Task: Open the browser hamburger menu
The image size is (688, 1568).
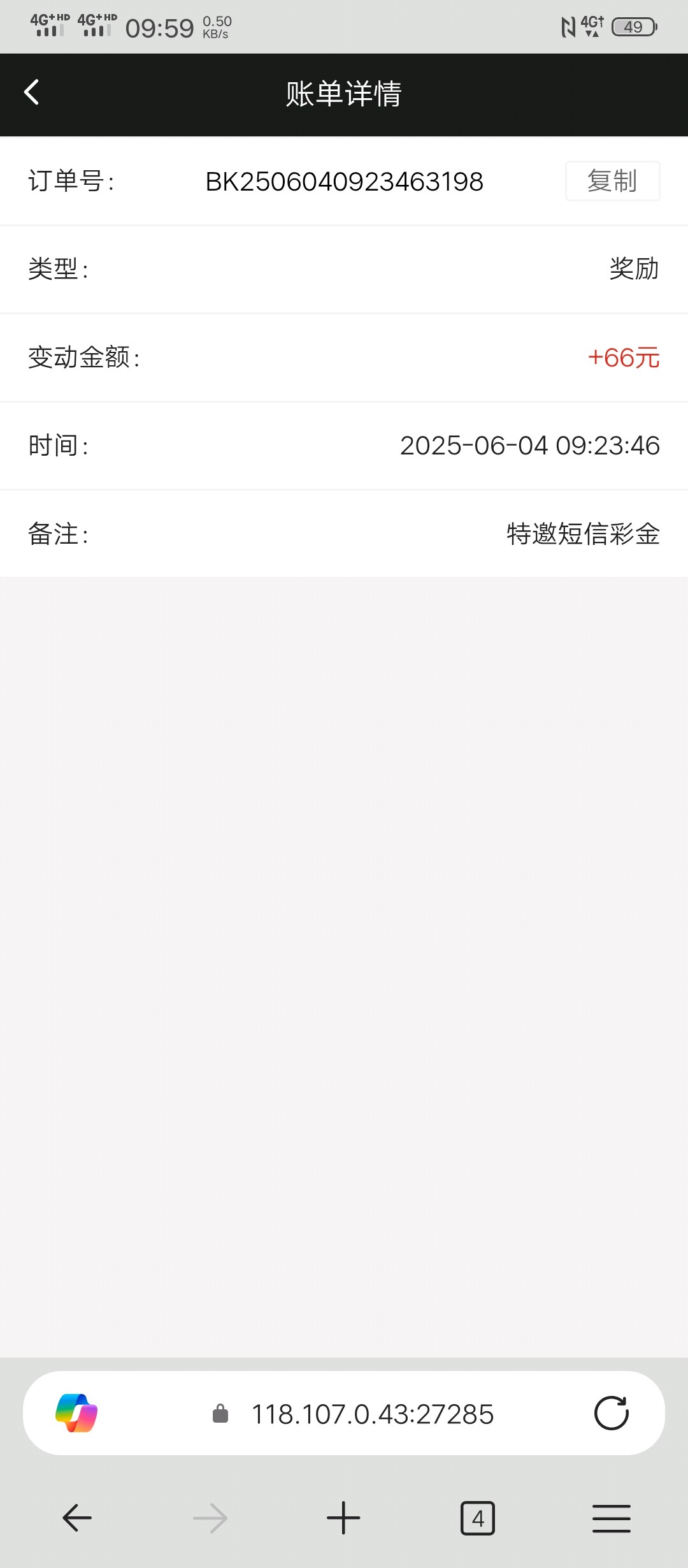Action: (612, 1518)
